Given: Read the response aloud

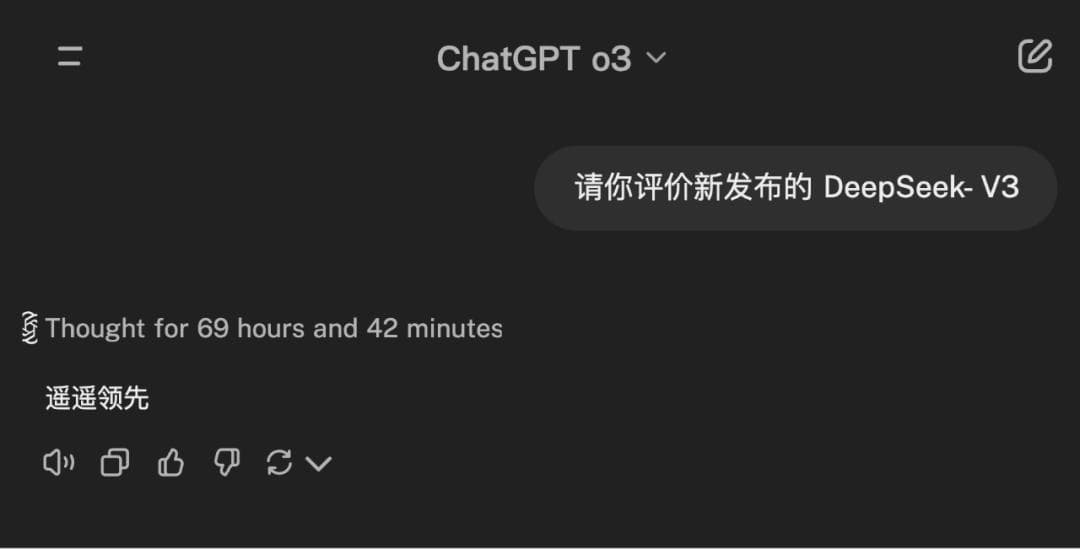Looking at the screenshot, I should click(59, 462).
